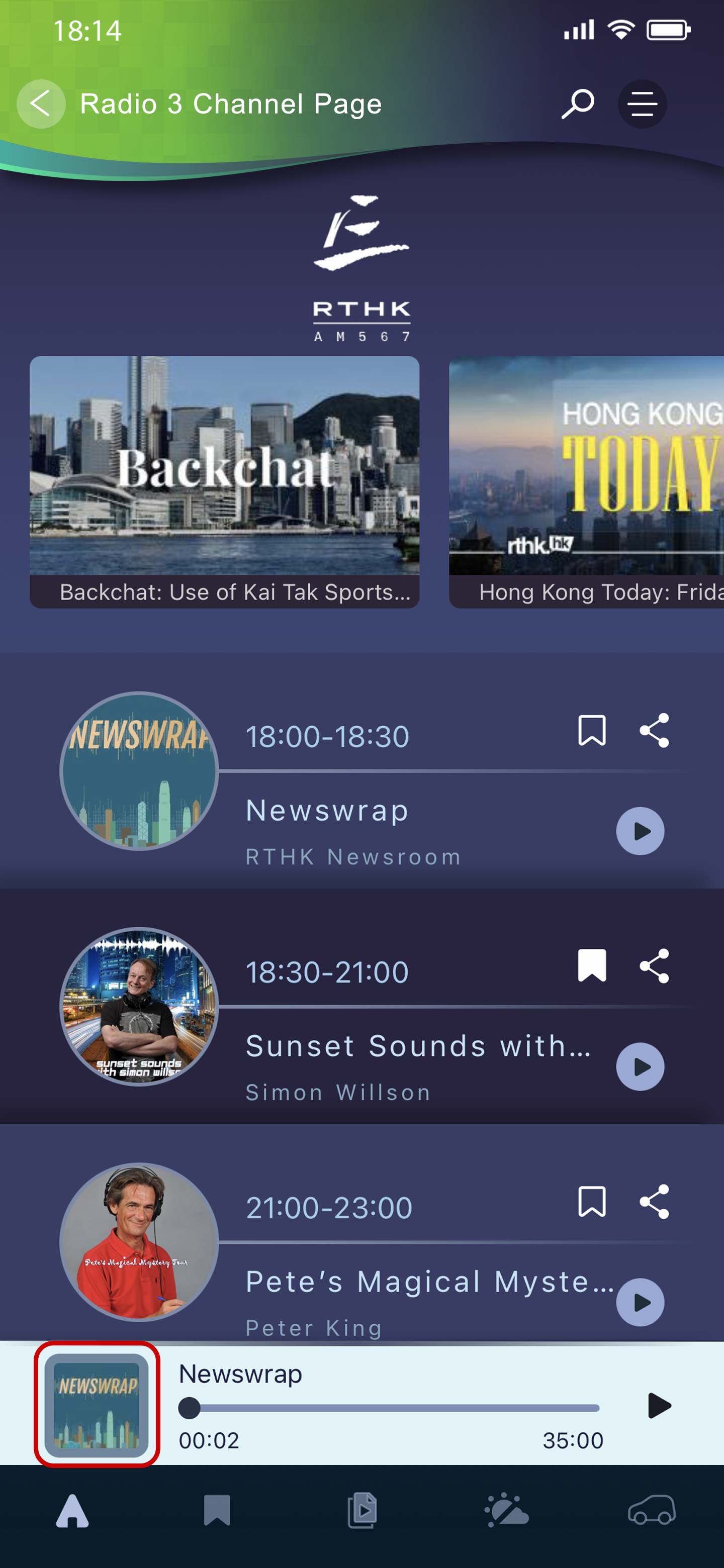This screenshot has height=1568, width=724.
Task: Play Sunset Sounds with Simon Willson
Action: click(640, 1066)
